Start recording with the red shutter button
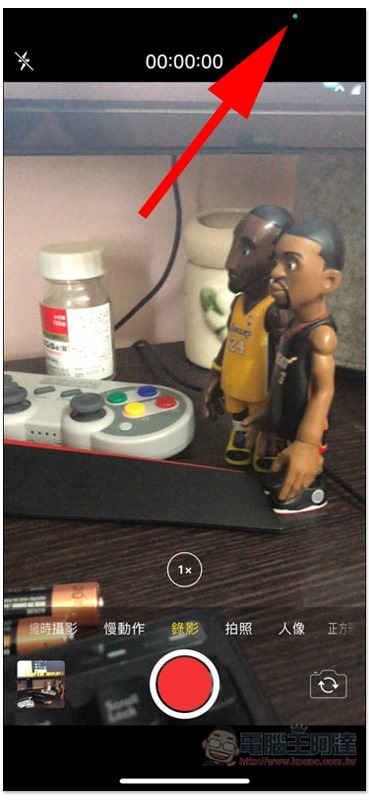 pyautogui.click(x=185, y=684)
